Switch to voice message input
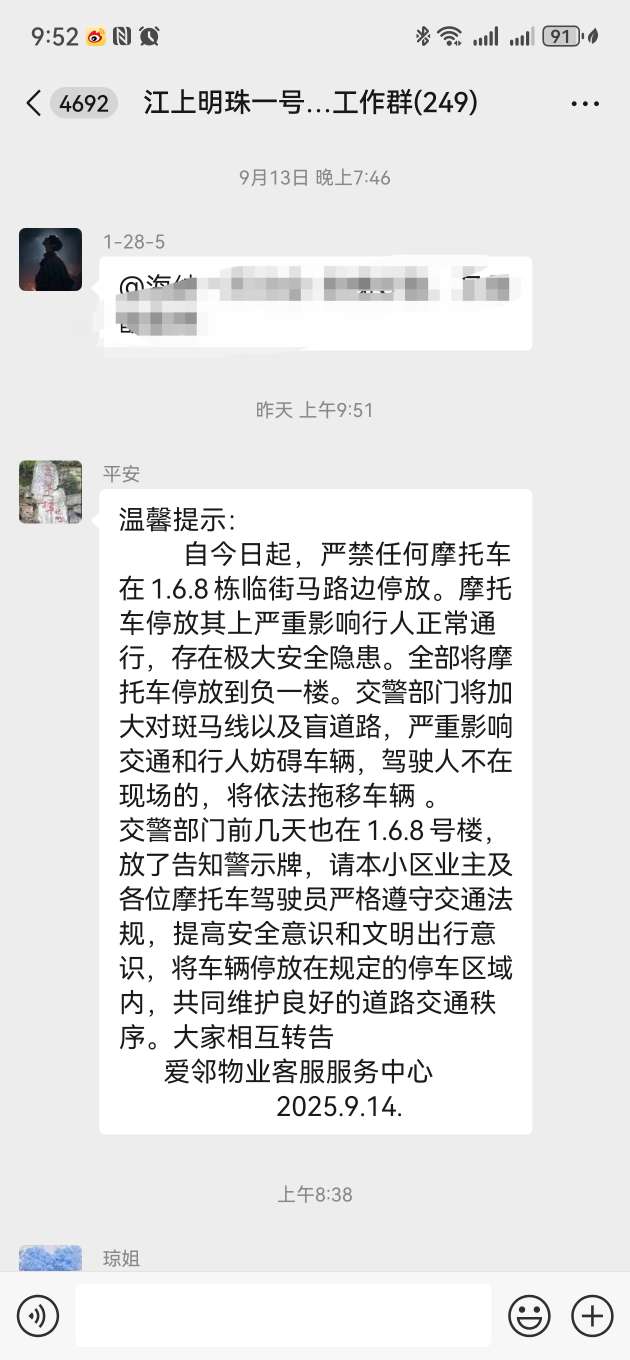Viewport: 630px width, 1360px height. click(x=38, y=1316)
